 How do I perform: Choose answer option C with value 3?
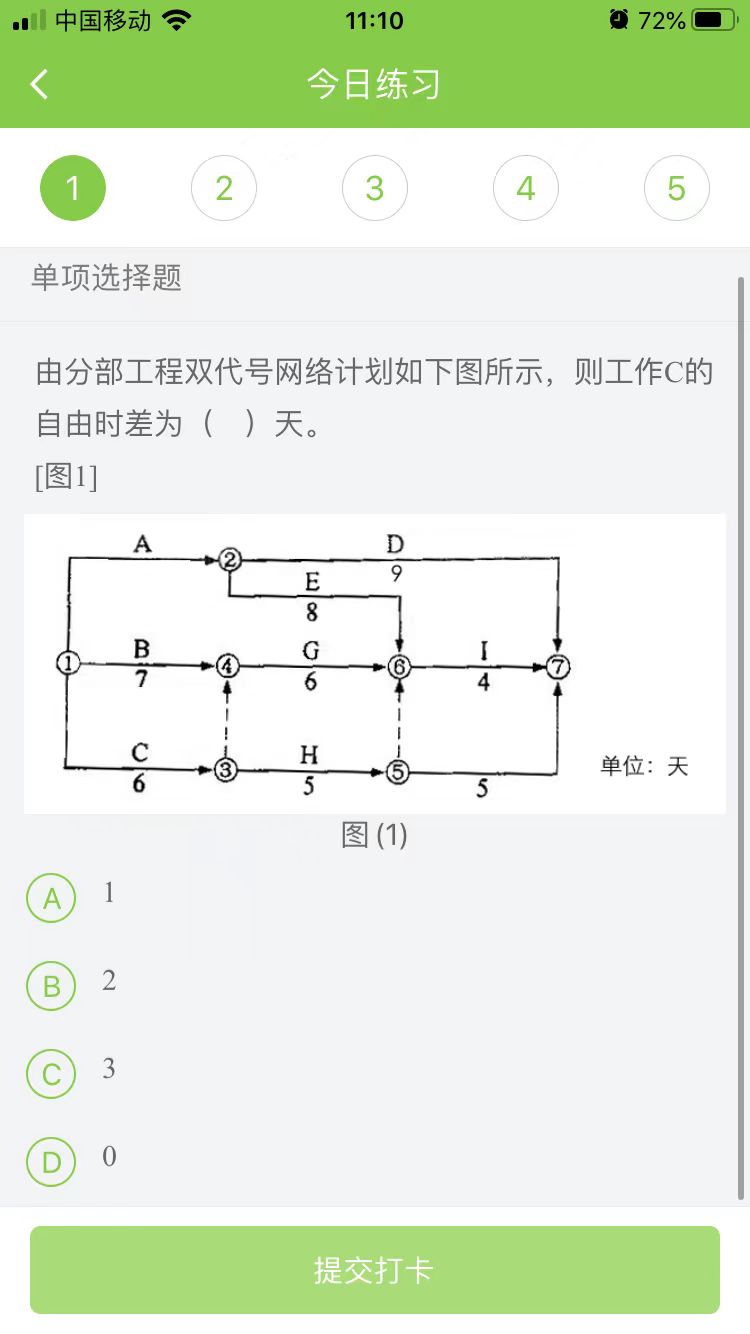(51, 1074)
